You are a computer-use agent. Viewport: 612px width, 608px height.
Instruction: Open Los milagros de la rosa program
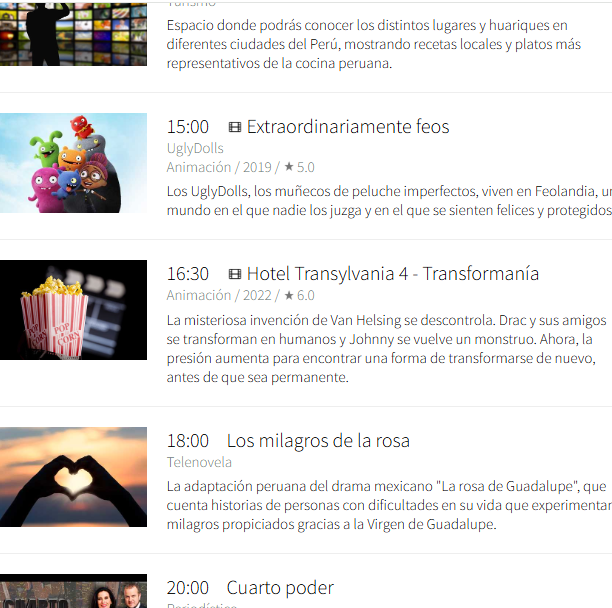click(x=318, y=441)
